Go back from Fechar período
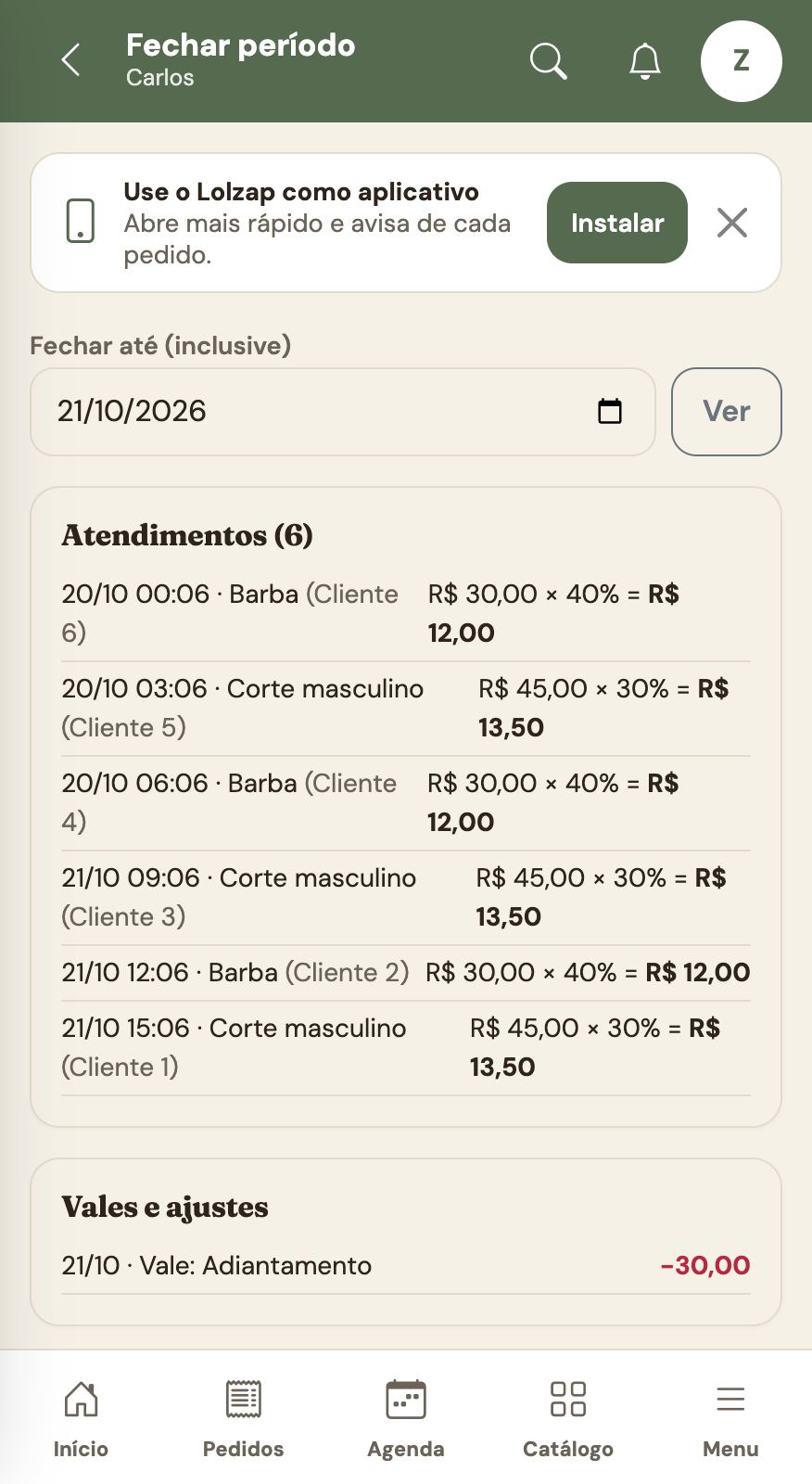812x1484 pixels. click(71, 60)
